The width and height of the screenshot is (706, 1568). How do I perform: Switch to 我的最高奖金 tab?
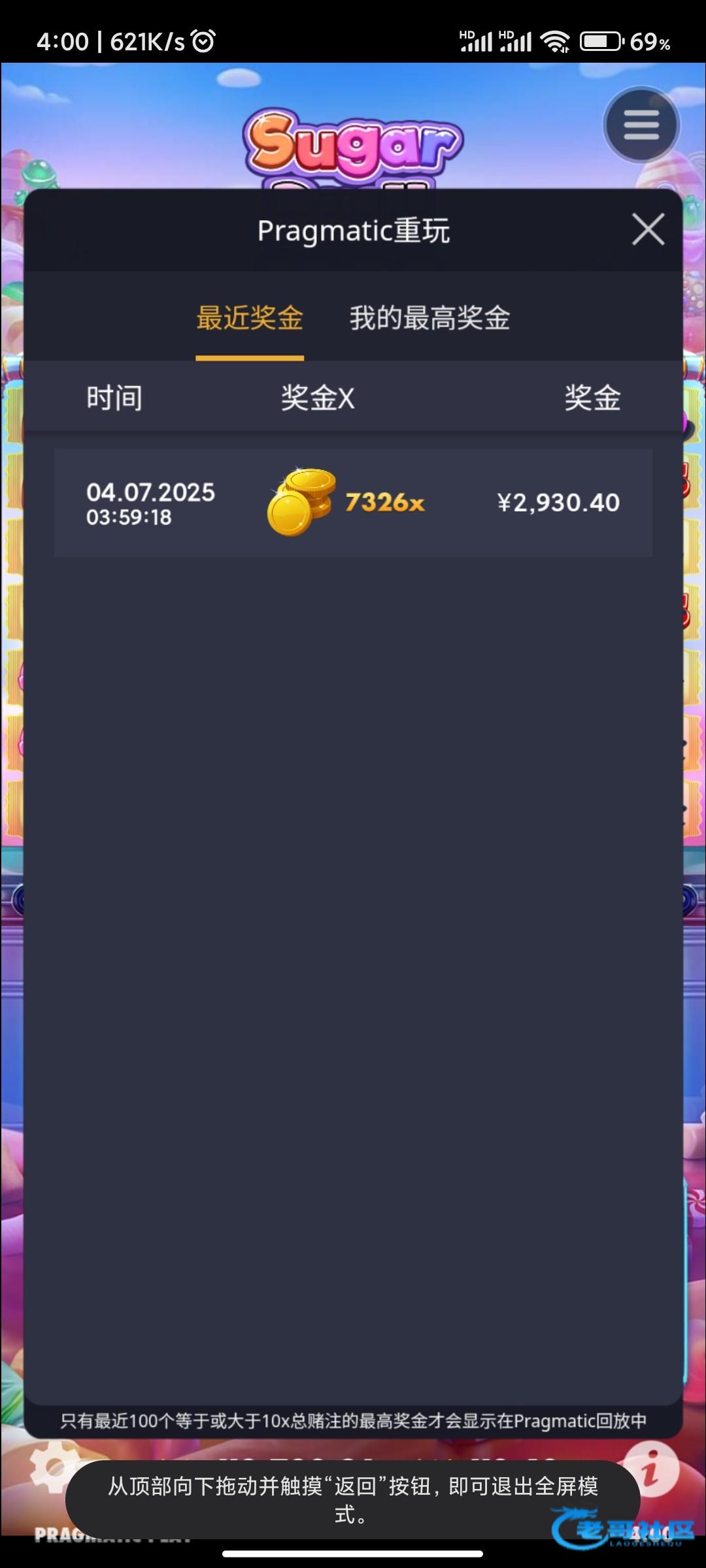pyautogui.click(x=429, y=318)
